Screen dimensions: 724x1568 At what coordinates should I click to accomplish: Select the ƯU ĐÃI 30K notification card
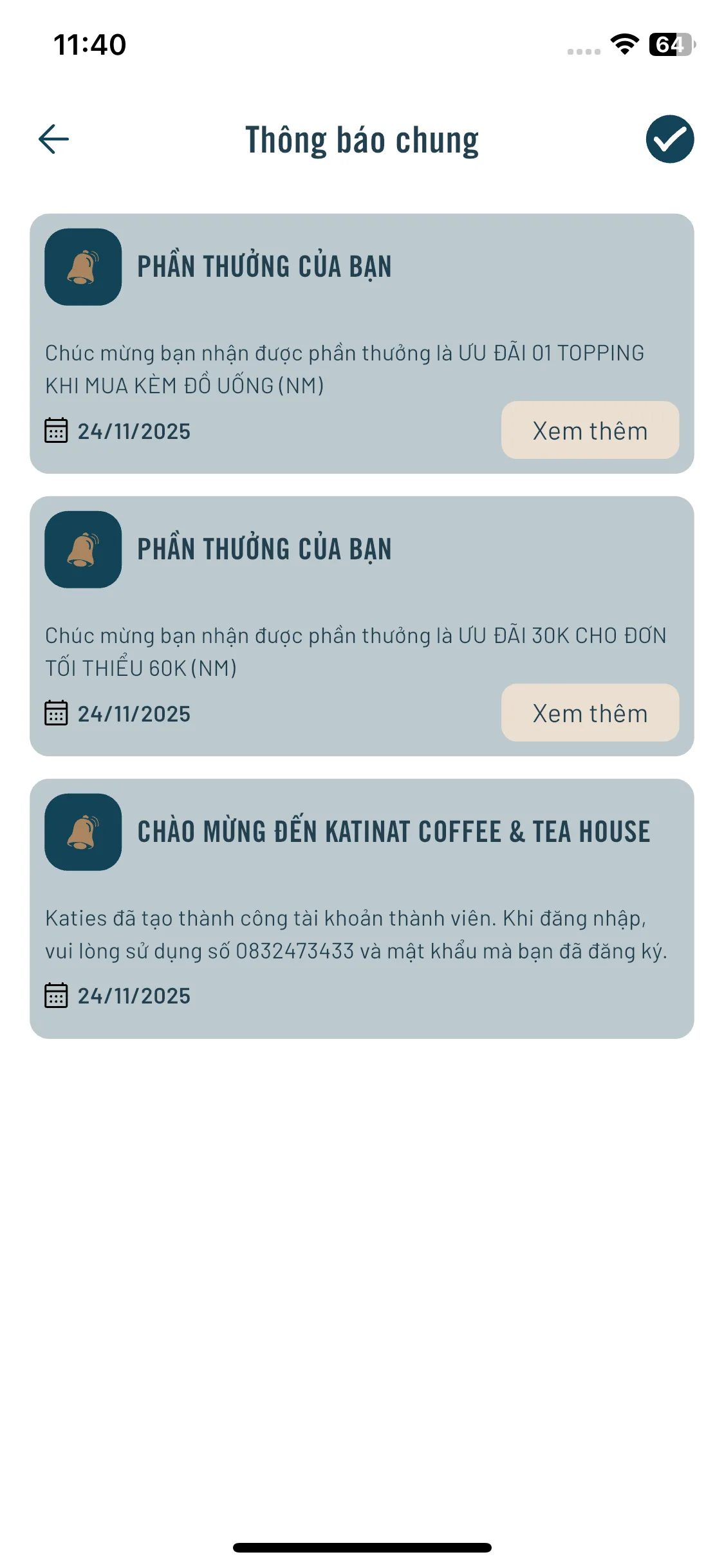coord(362,624)
